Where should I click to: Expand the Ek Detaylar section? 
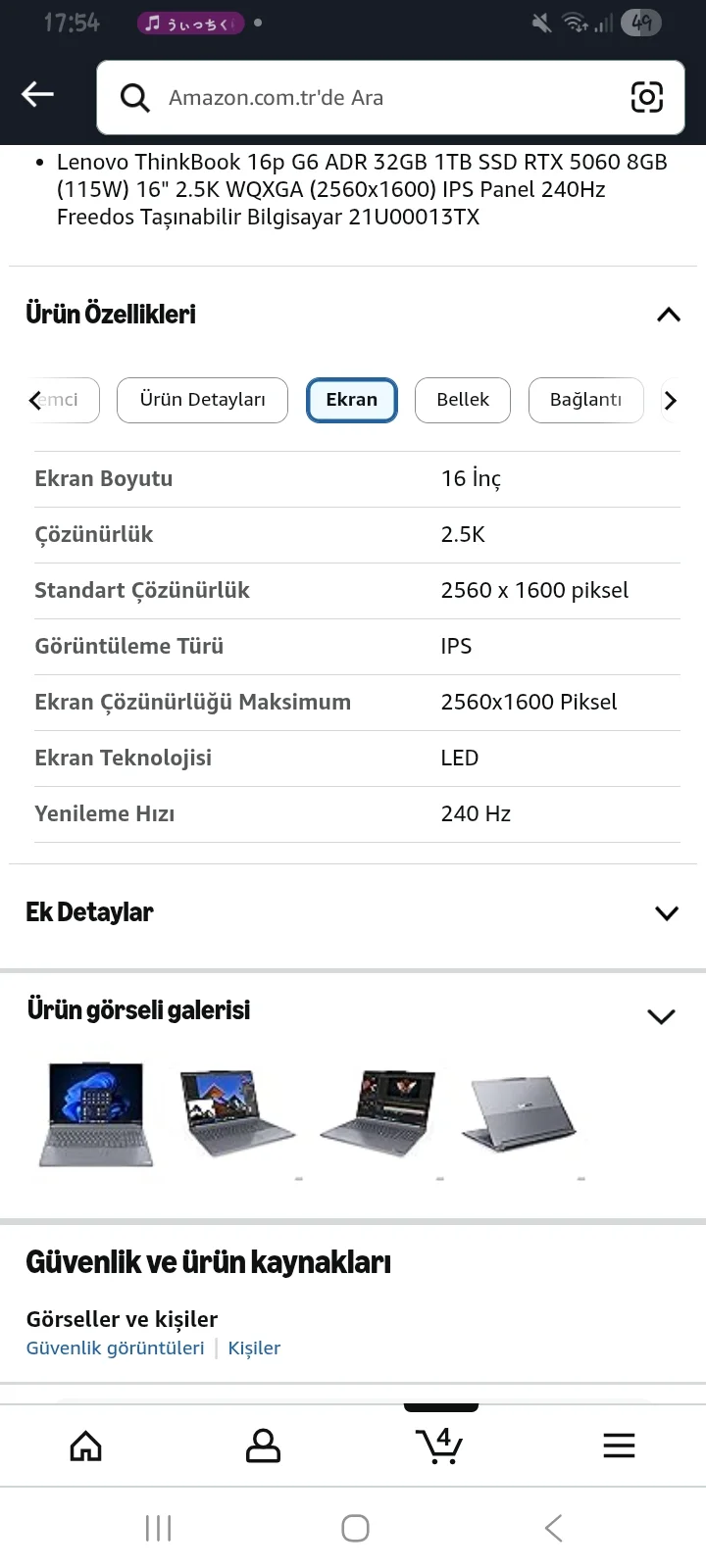[x=666, y=912]
